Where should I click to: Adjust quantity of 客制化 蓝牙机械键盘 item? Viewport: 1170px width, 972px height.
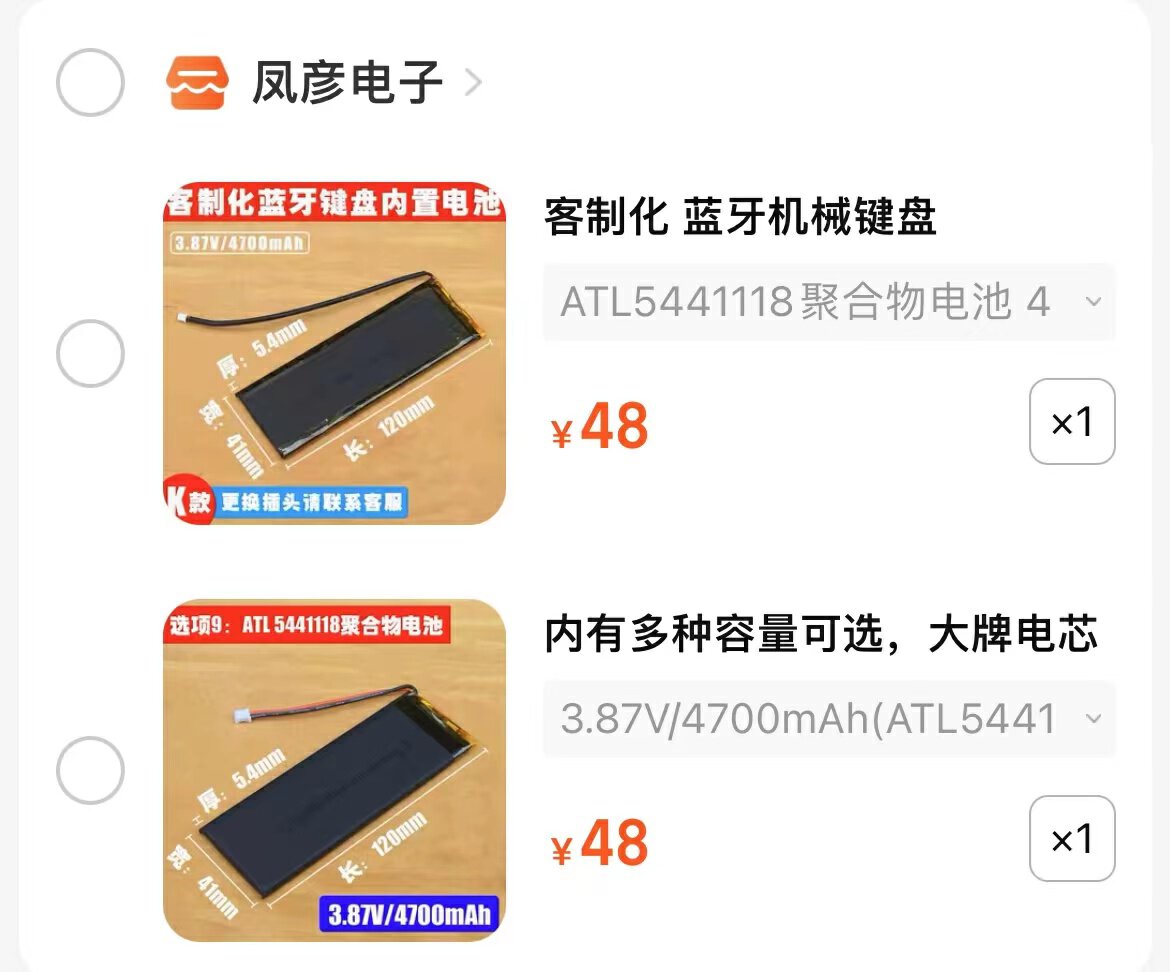click(x=1071, y=422)
